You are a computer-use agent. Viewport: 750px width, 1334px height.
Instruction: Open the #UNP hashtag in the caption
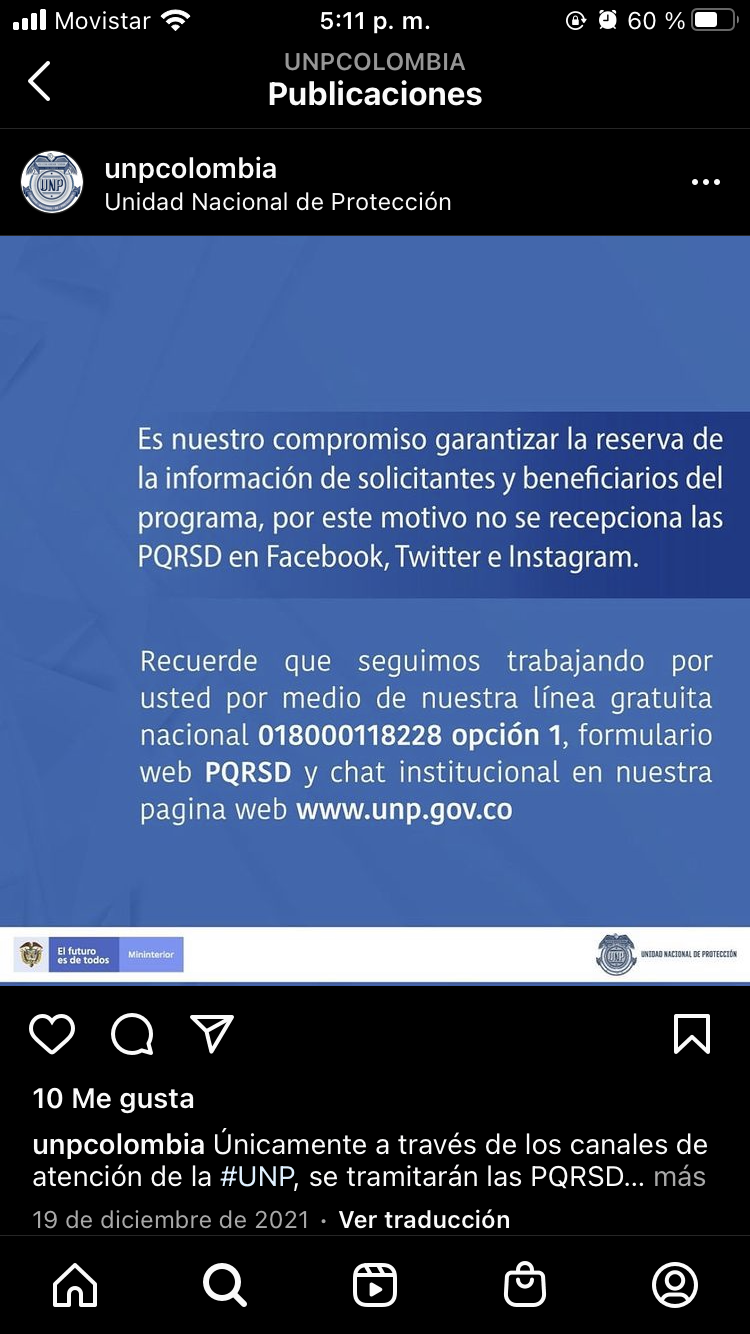[258, 1177]
